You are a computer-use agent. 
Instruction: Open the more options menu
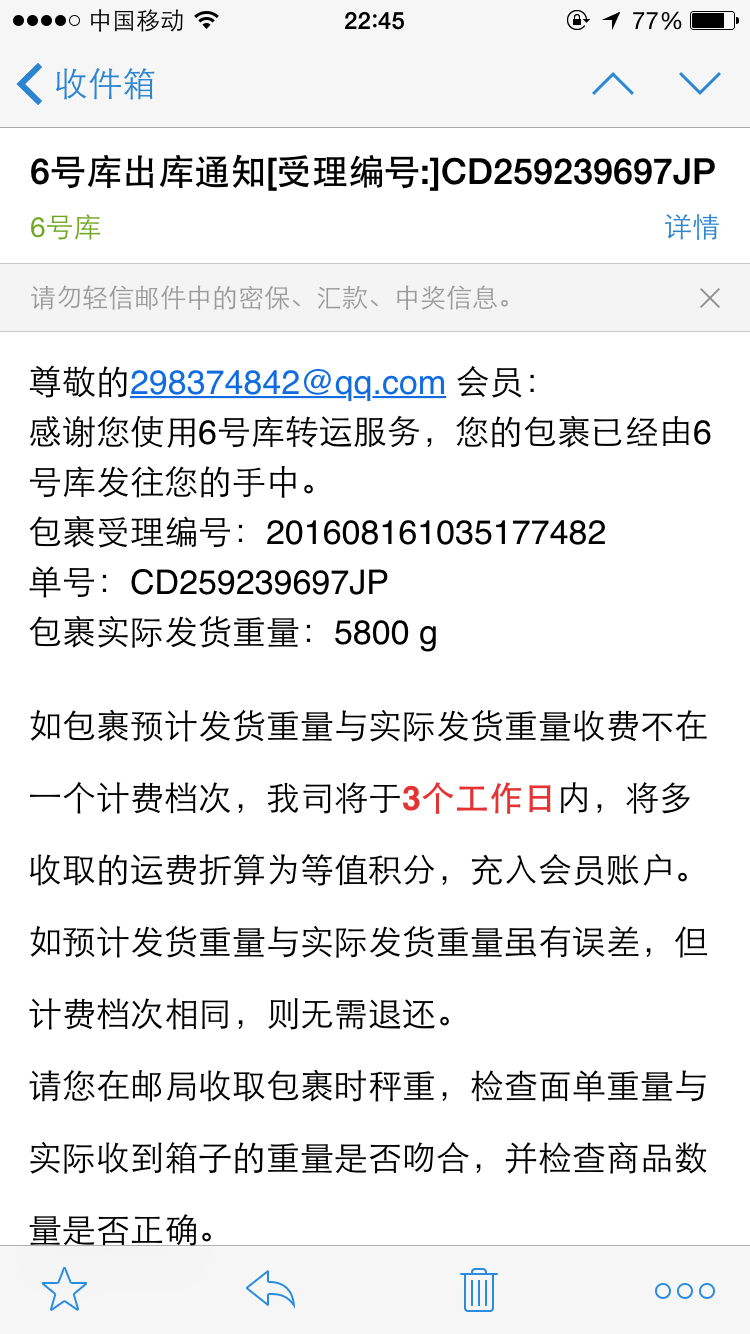[x=685, y=1291]
